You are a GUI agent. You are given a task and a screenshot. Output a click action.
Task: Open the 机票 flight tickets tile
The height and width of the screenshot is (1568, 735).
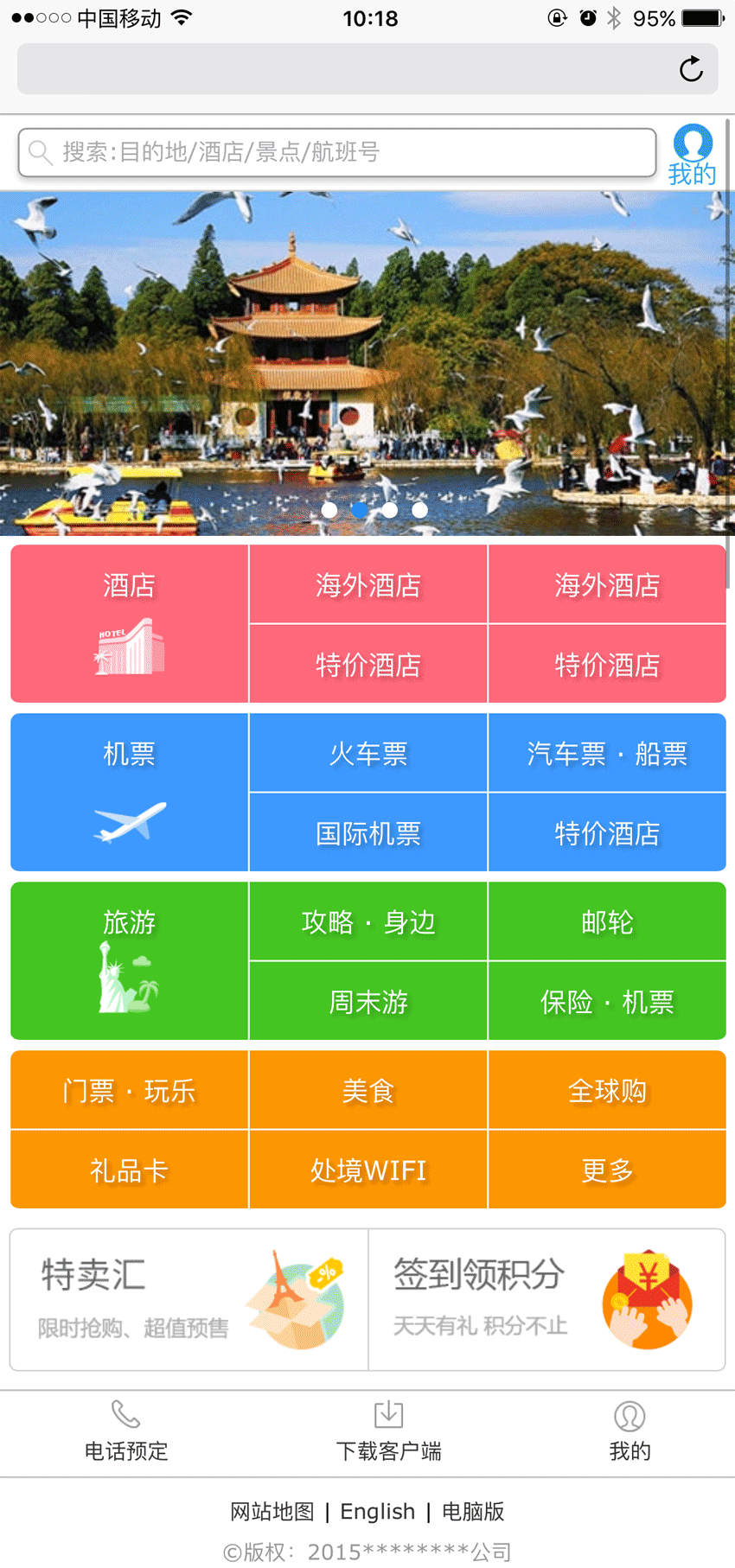[130, 792]
